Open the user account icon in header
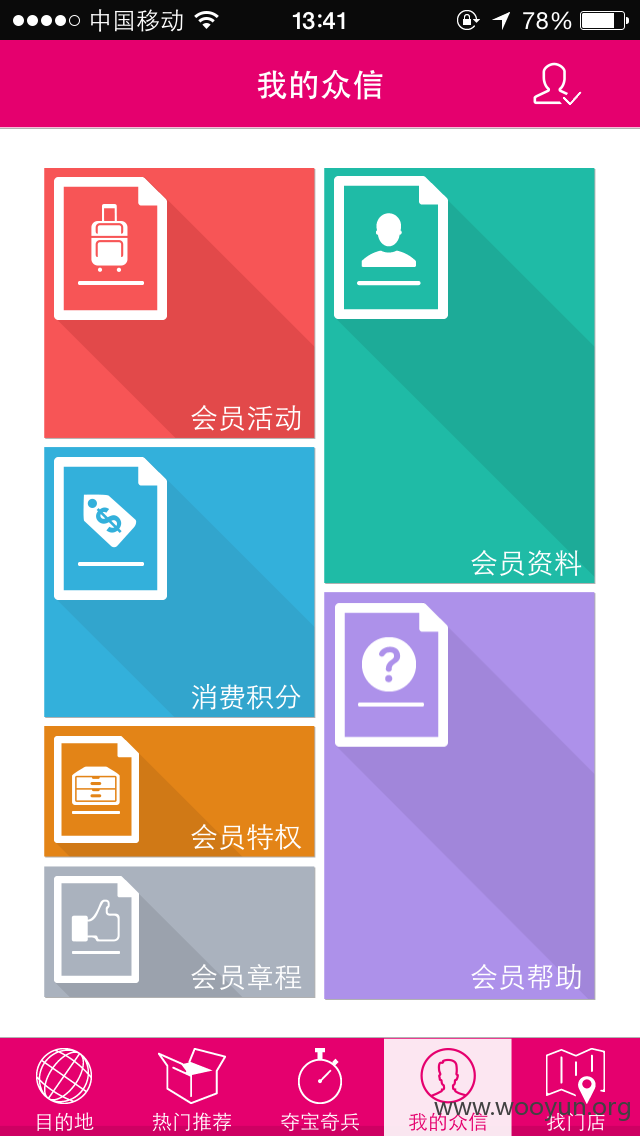 (557, 85)
